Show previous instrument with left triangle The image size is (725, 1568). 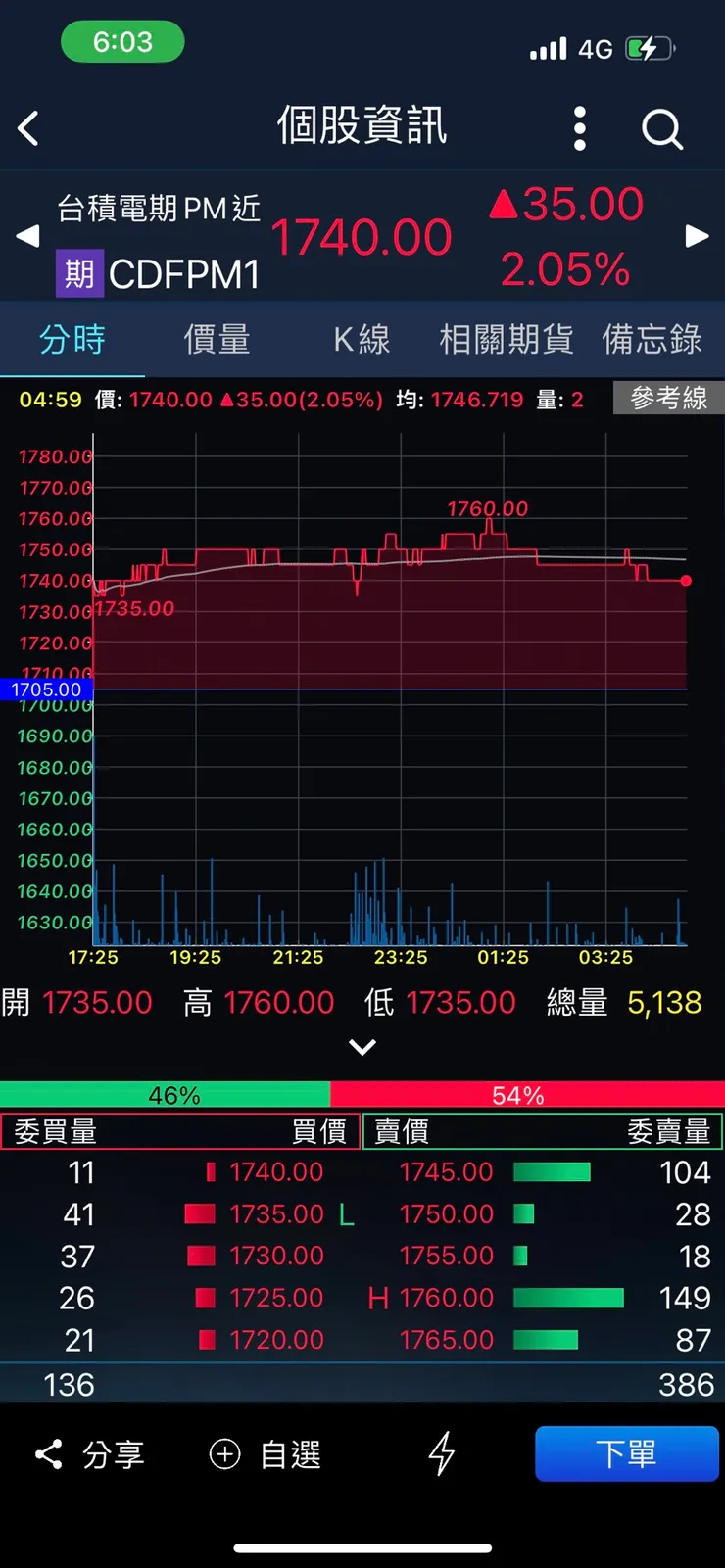coord(28,236)
